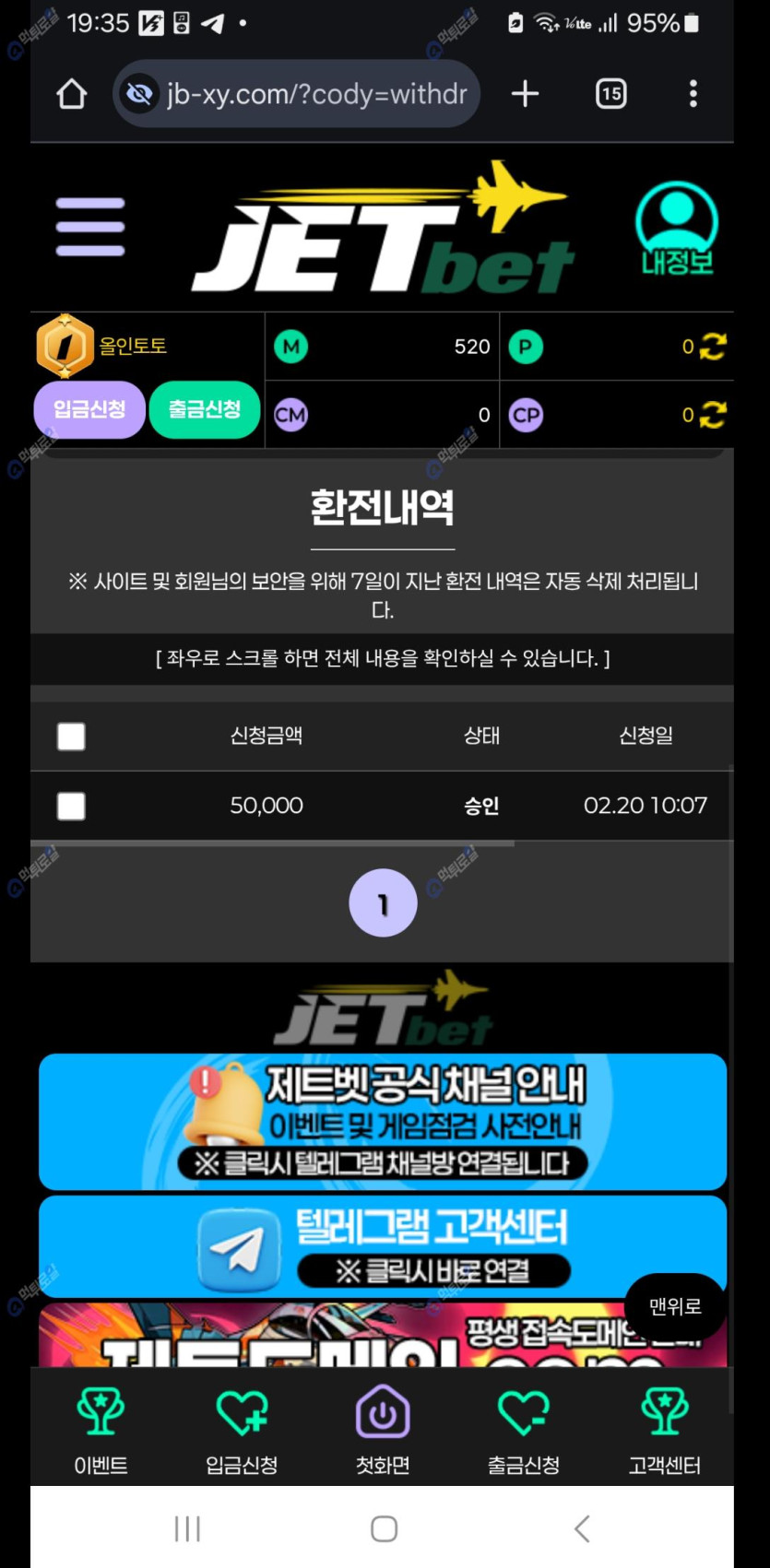Check the select-all checkbox in table header
Image resolution: width=770 pixels, height=1568 pixels.
(x=71, y=737)
